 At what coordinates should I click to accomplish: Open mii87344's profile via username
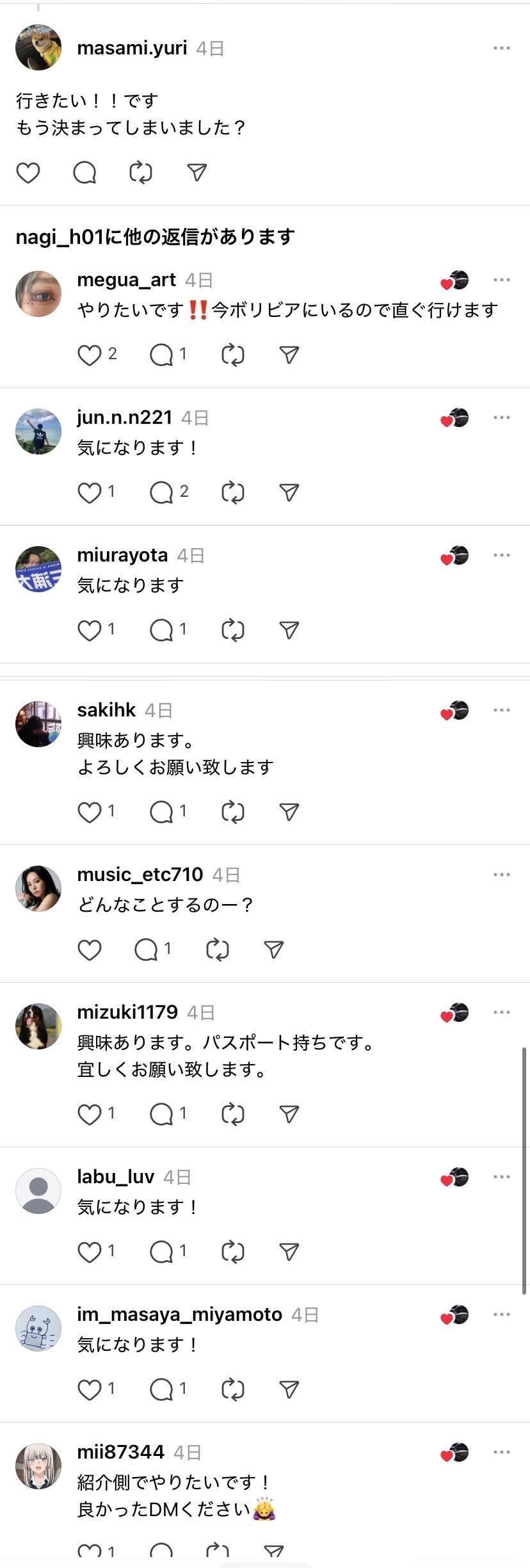pyautogui.click(x=120, y=1452)
